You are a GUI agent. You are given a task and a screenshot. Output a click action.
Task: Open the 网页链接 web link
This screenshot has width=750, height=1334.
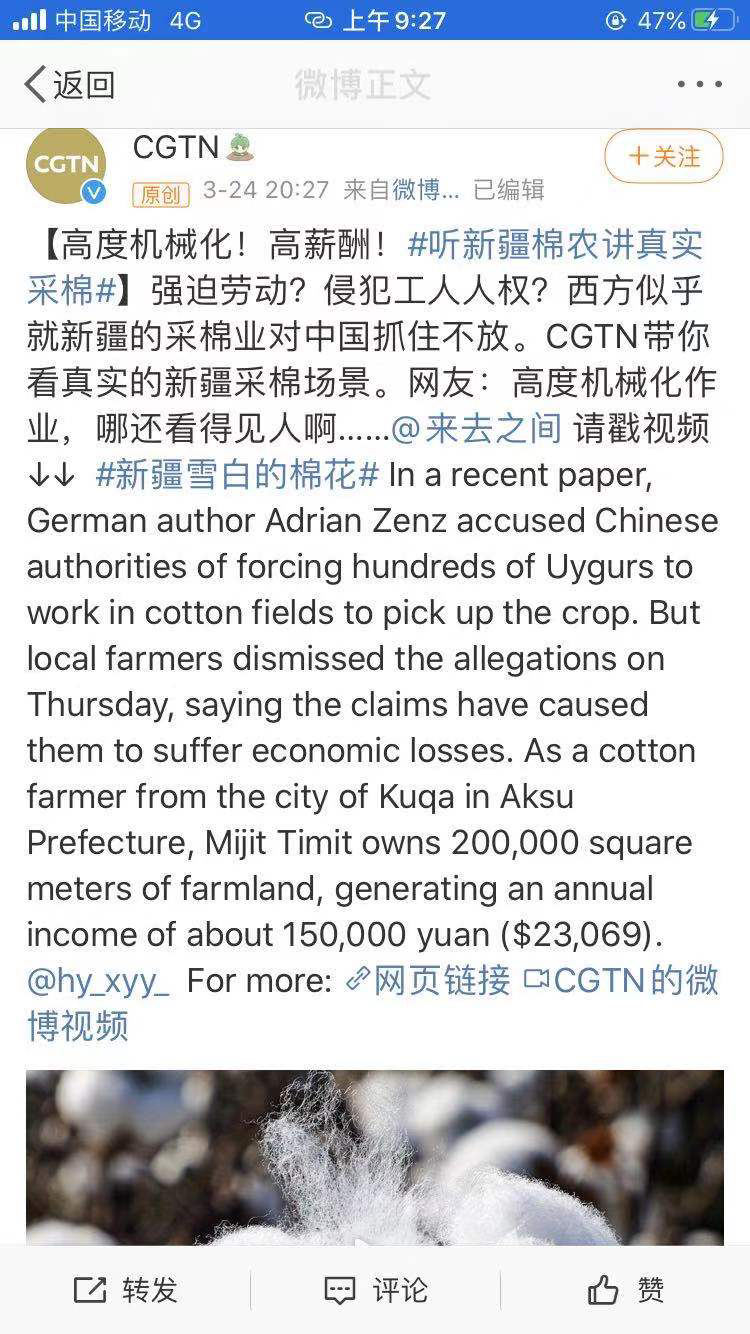[428, 980]
